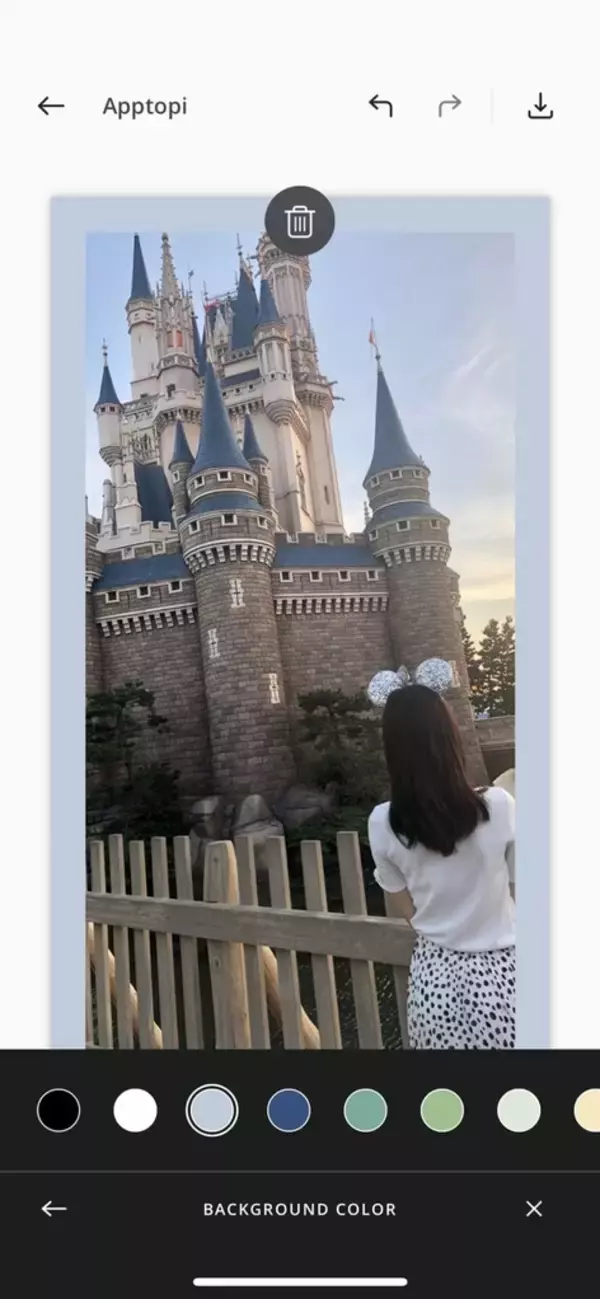Pick the dark blue background color
Screen dimensions: 600x1299
289,1110
